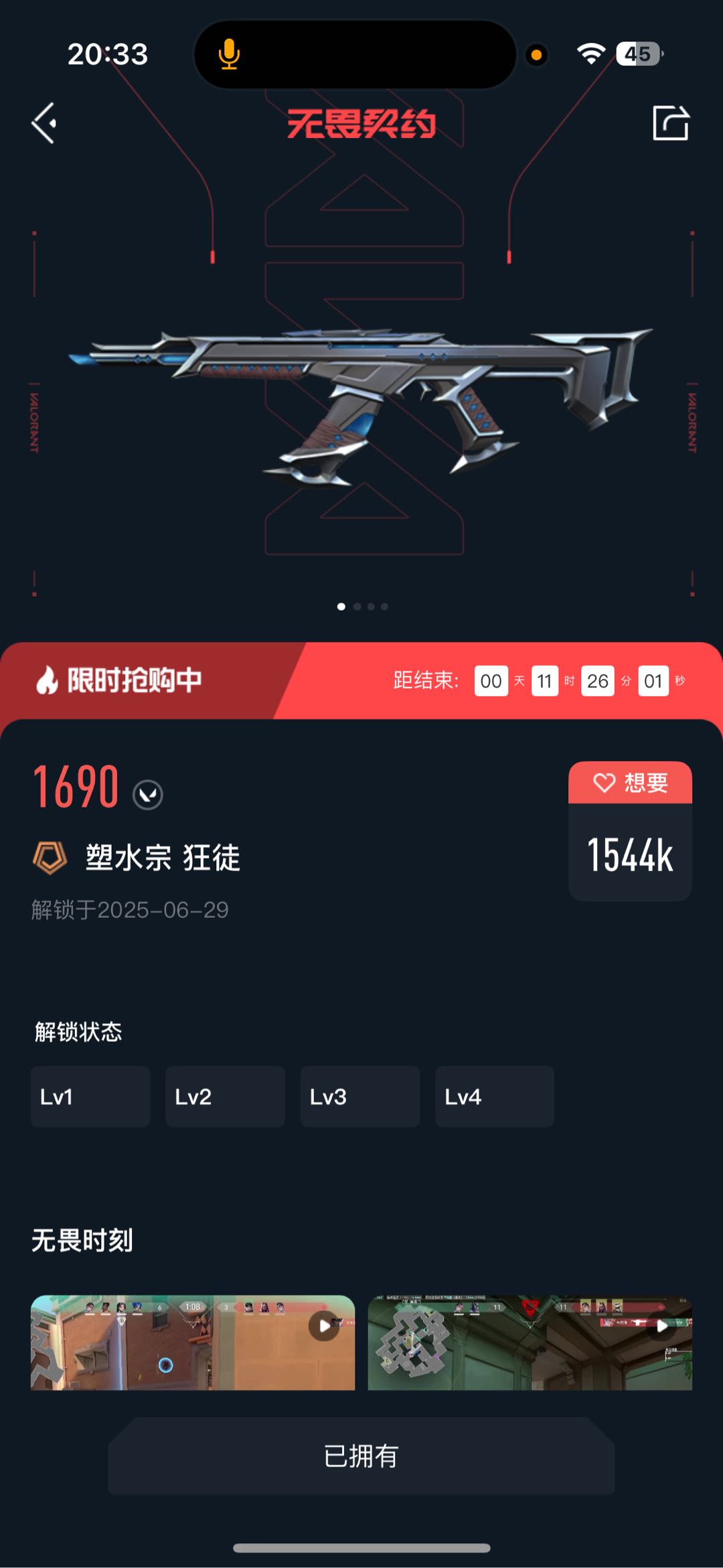Viewport: 723px width, 1568px height.
Task: Play the second 无畏时刻 video with minimap
Action: (x=530, y=1342)
